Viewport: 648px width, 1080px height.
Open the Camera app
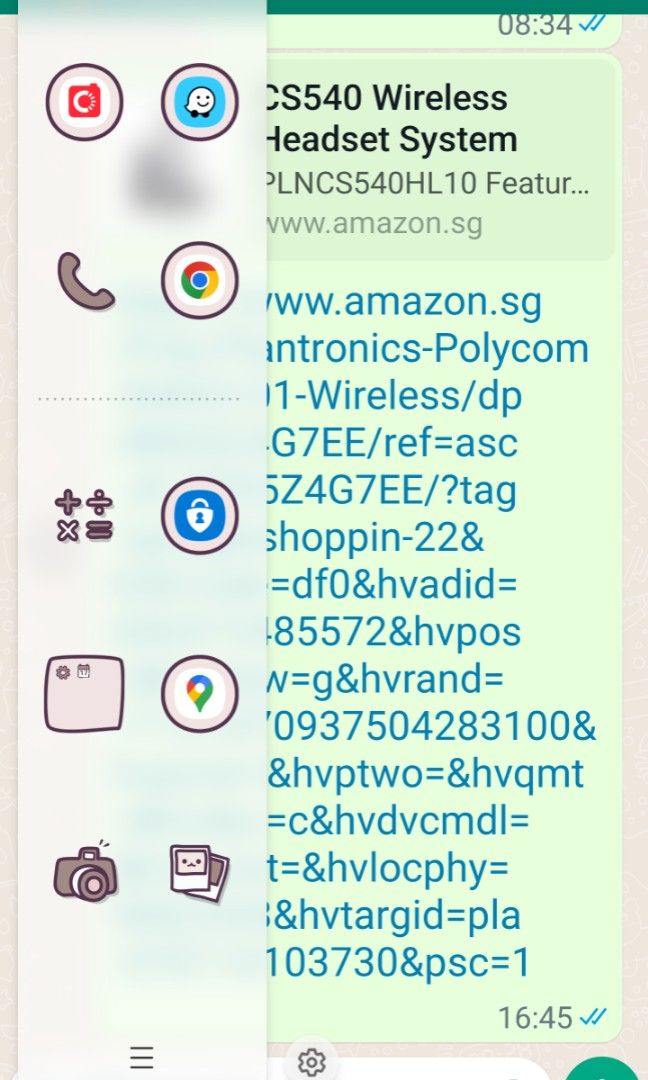[84, 872]
